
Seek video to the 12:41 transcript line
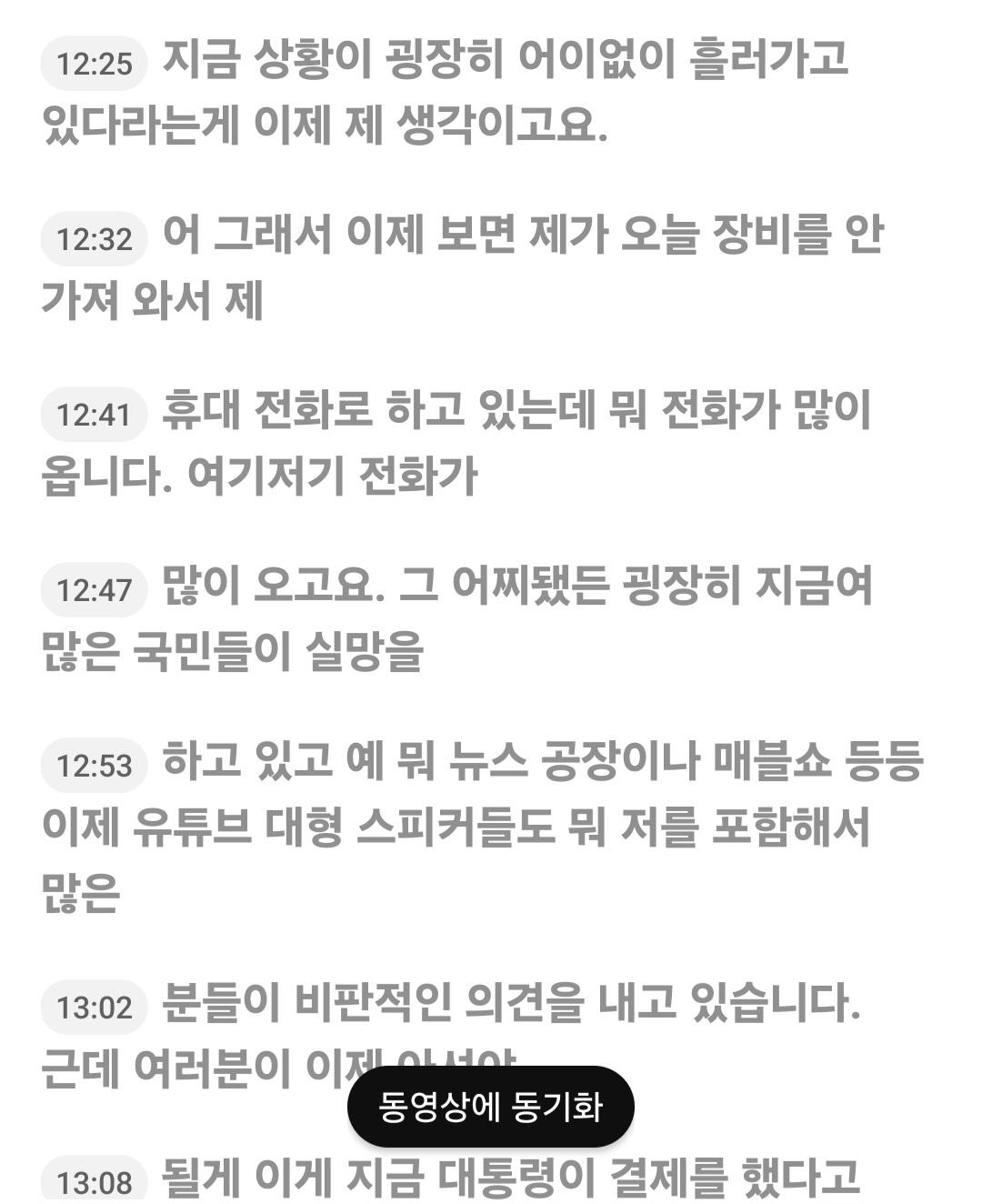click(x=95, y=415)
